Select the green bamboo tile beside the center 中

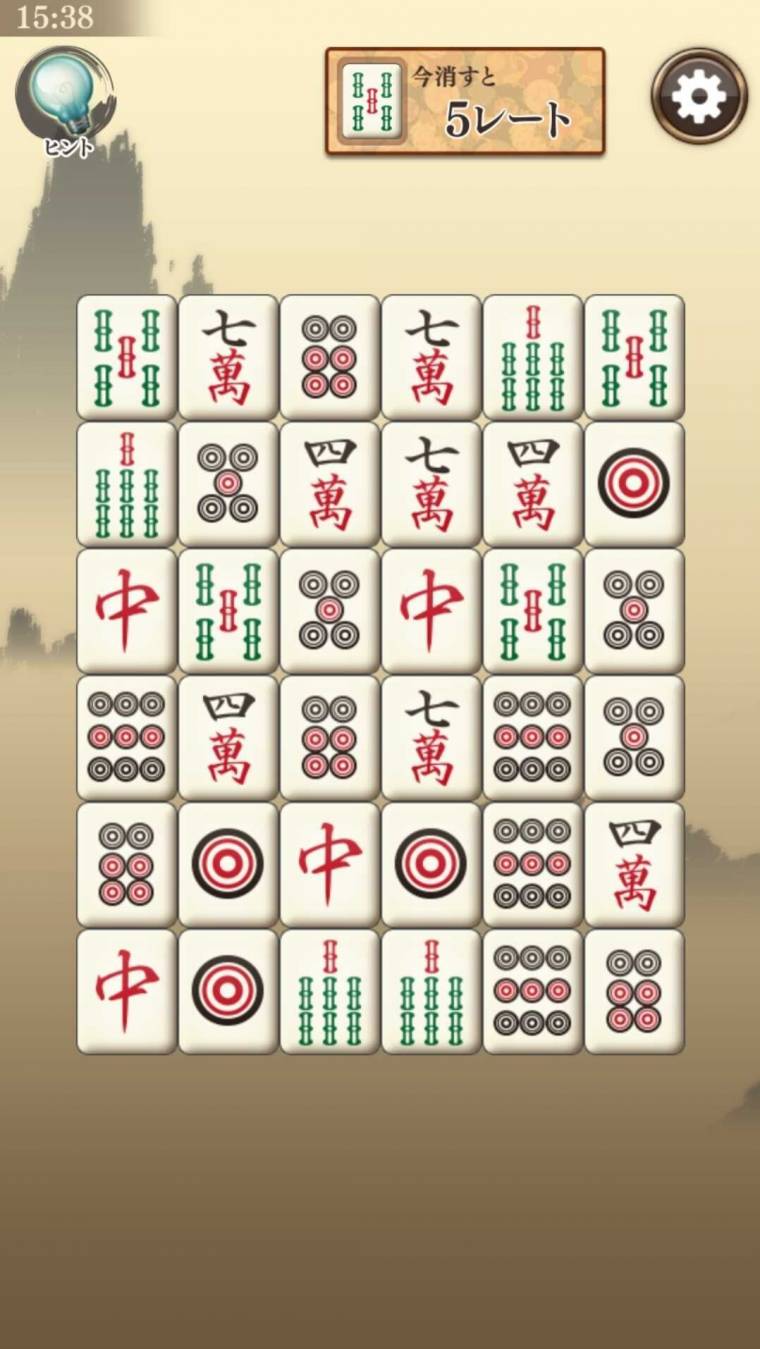(x=532, y=612)
